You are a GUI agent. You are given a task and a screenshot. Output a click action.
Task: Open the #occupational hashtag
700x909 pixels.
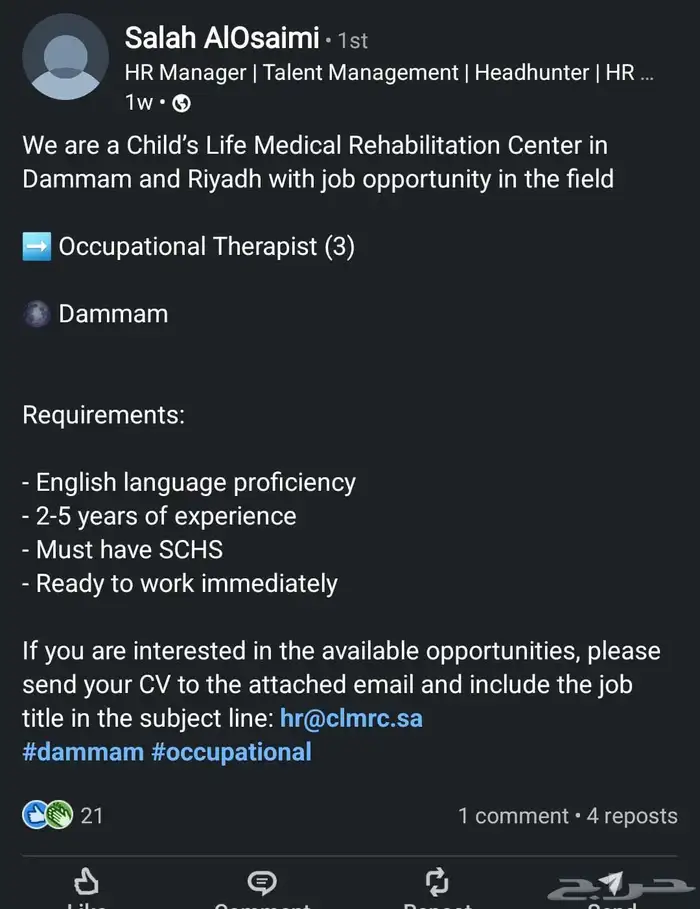point(231,752)
